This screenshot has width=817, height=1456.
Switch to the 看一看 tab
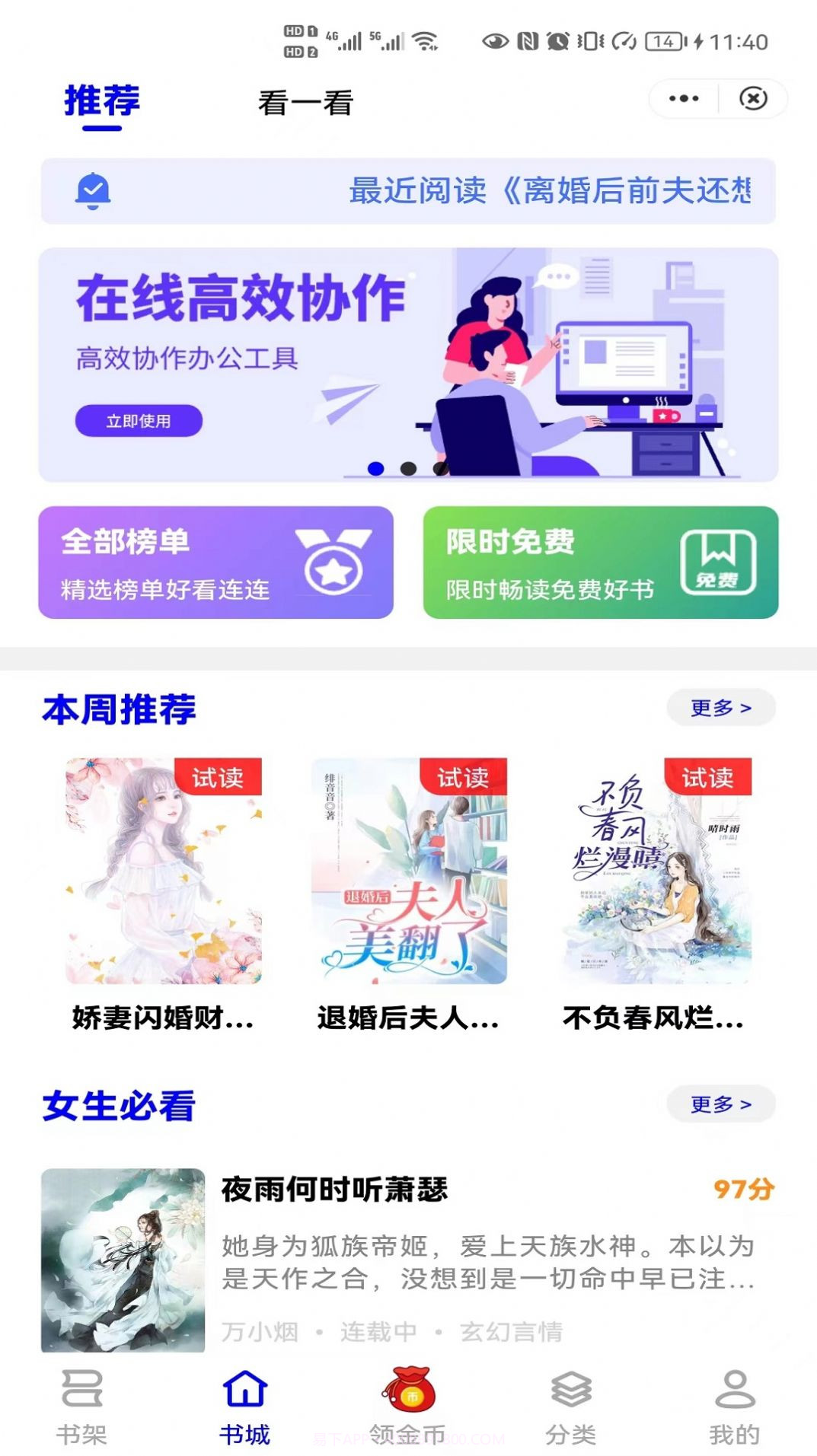point(305,100)
